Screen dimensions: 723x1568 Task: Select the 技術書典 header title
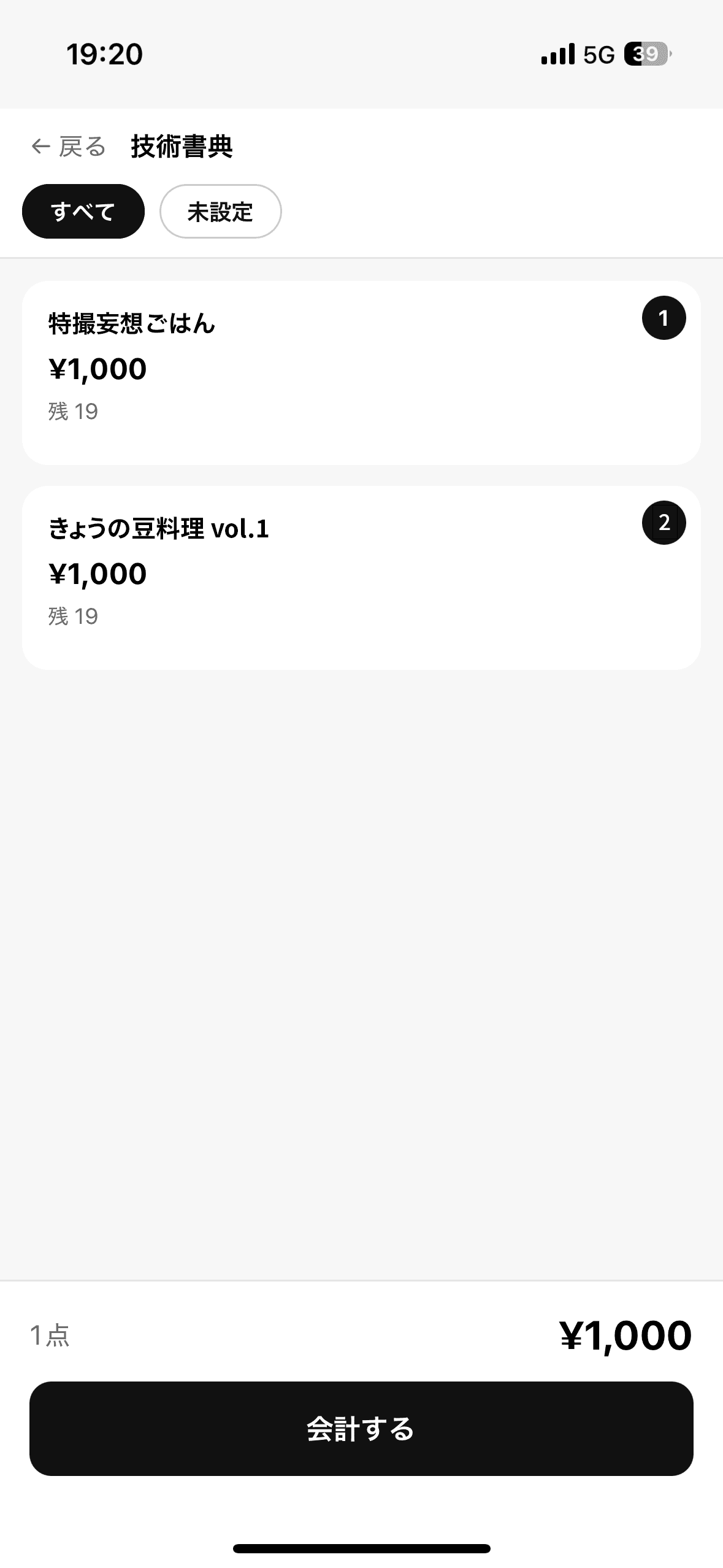click(x=183, y=146)
